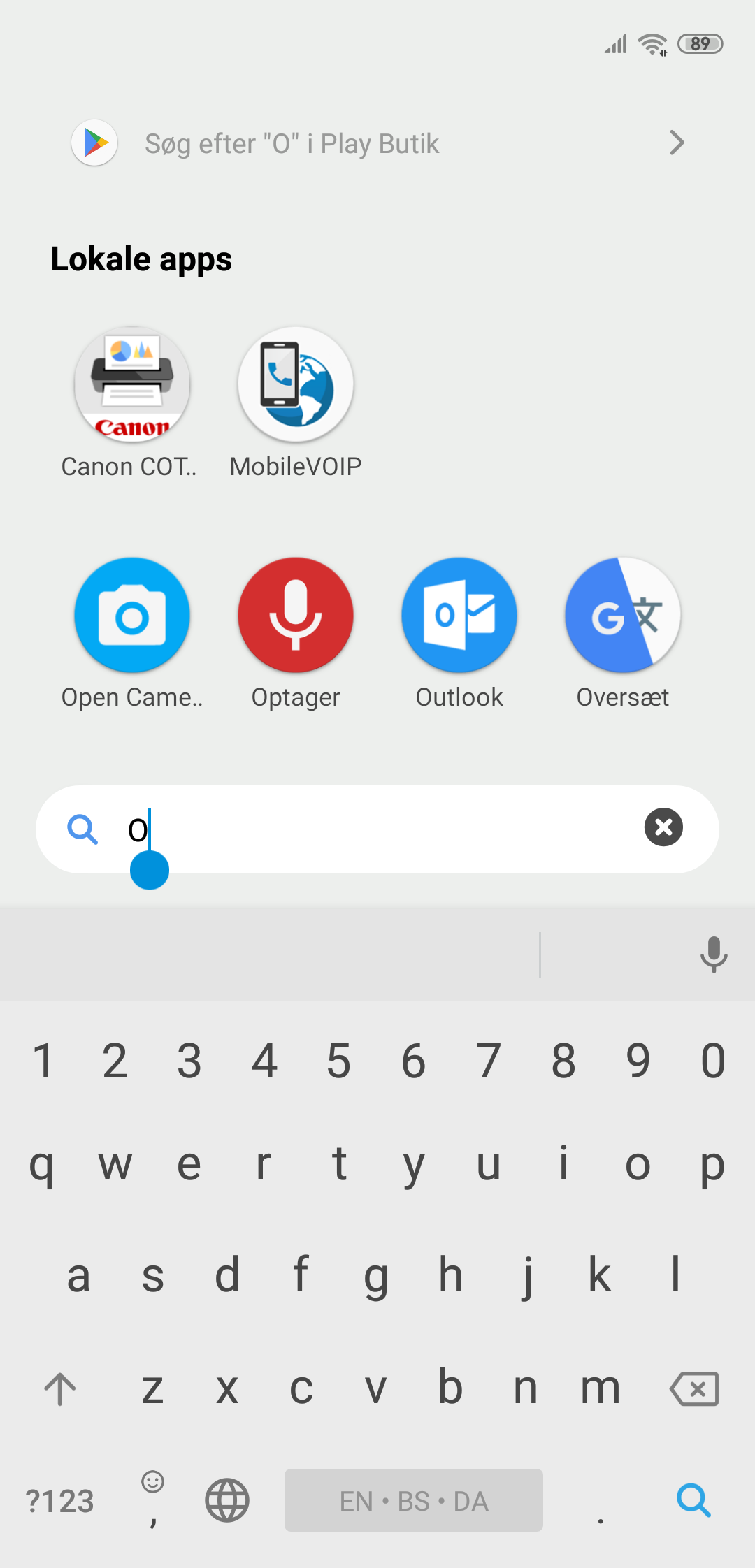Start voice input with the keyboard microphone

[x=714, y=954]
